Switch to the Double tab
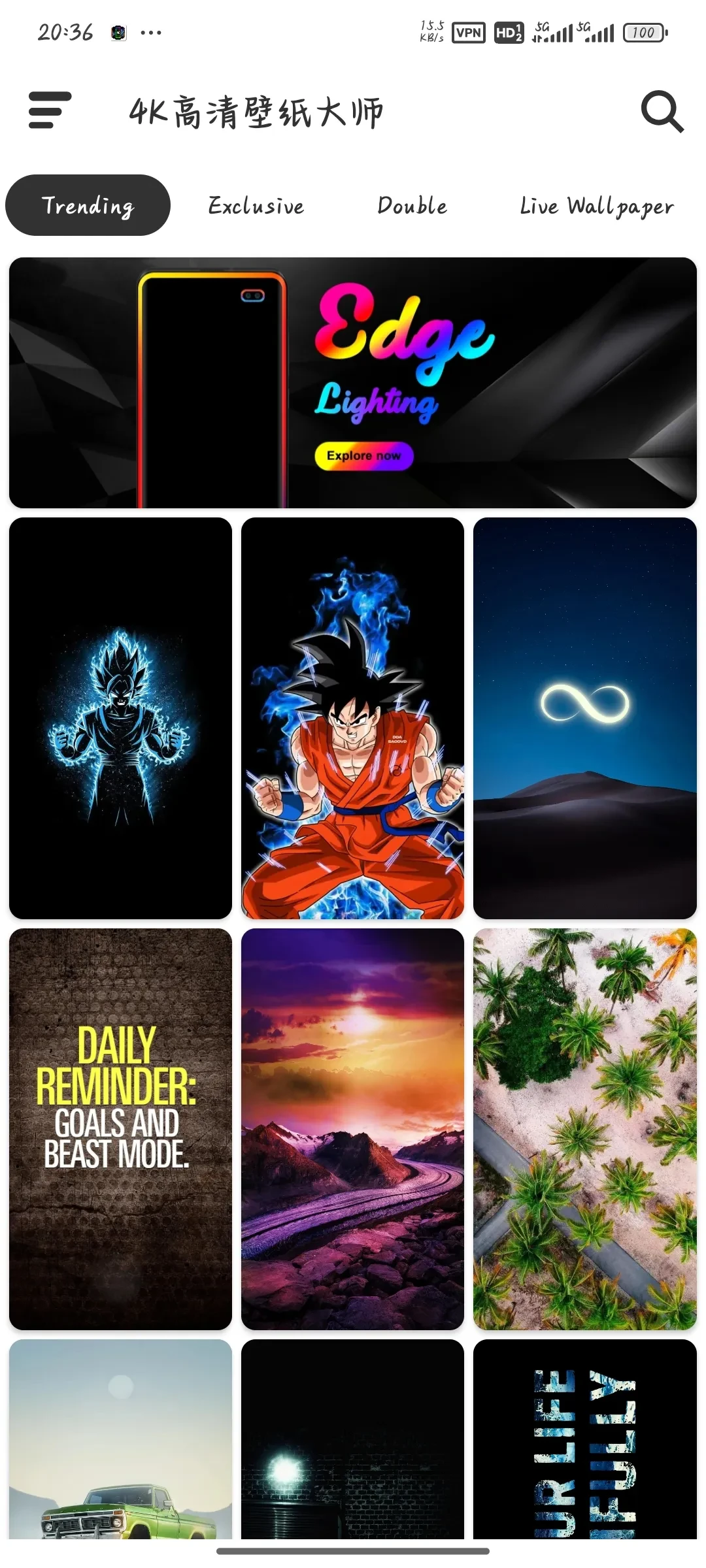Viewport: 706px width, 1568px height. coord(412,206)
